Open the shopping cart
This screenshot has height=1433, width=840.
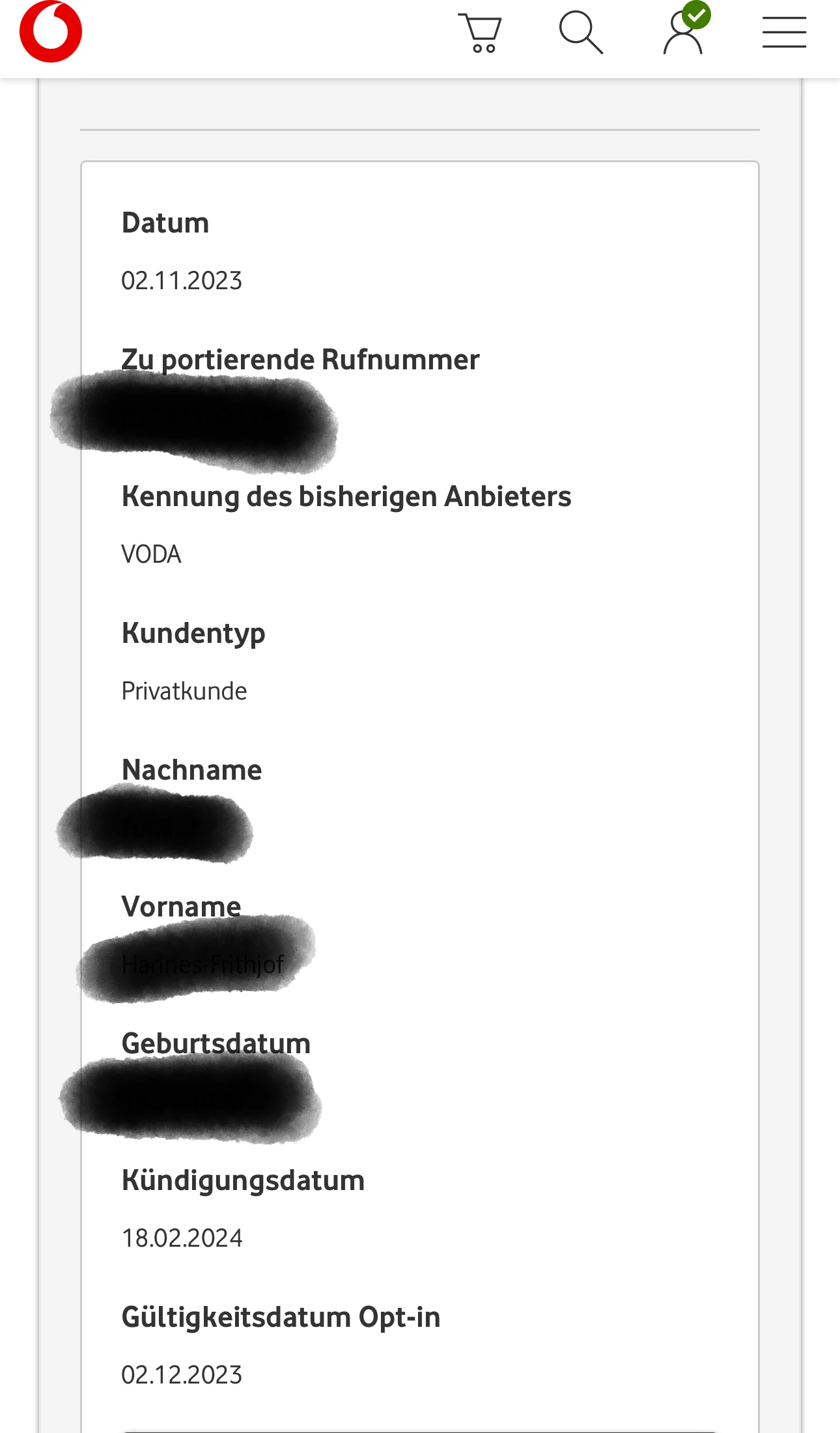point(481,33)
